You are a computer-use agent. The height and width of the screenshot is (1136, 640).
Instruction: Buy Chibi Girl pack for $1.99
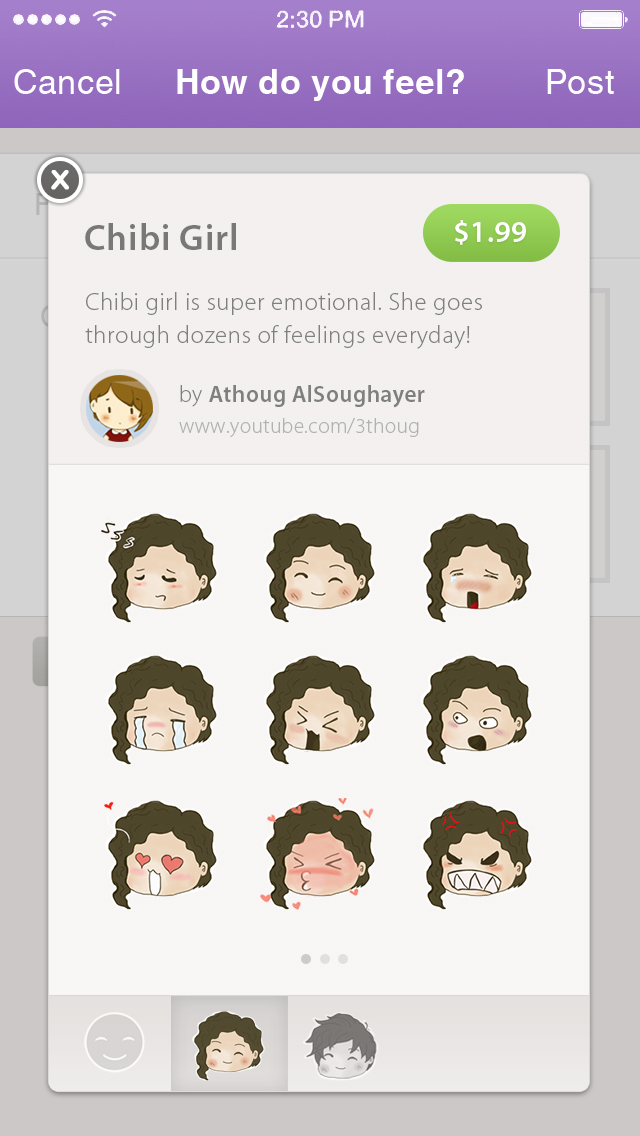pyautogui.click(x=491, y=233)
